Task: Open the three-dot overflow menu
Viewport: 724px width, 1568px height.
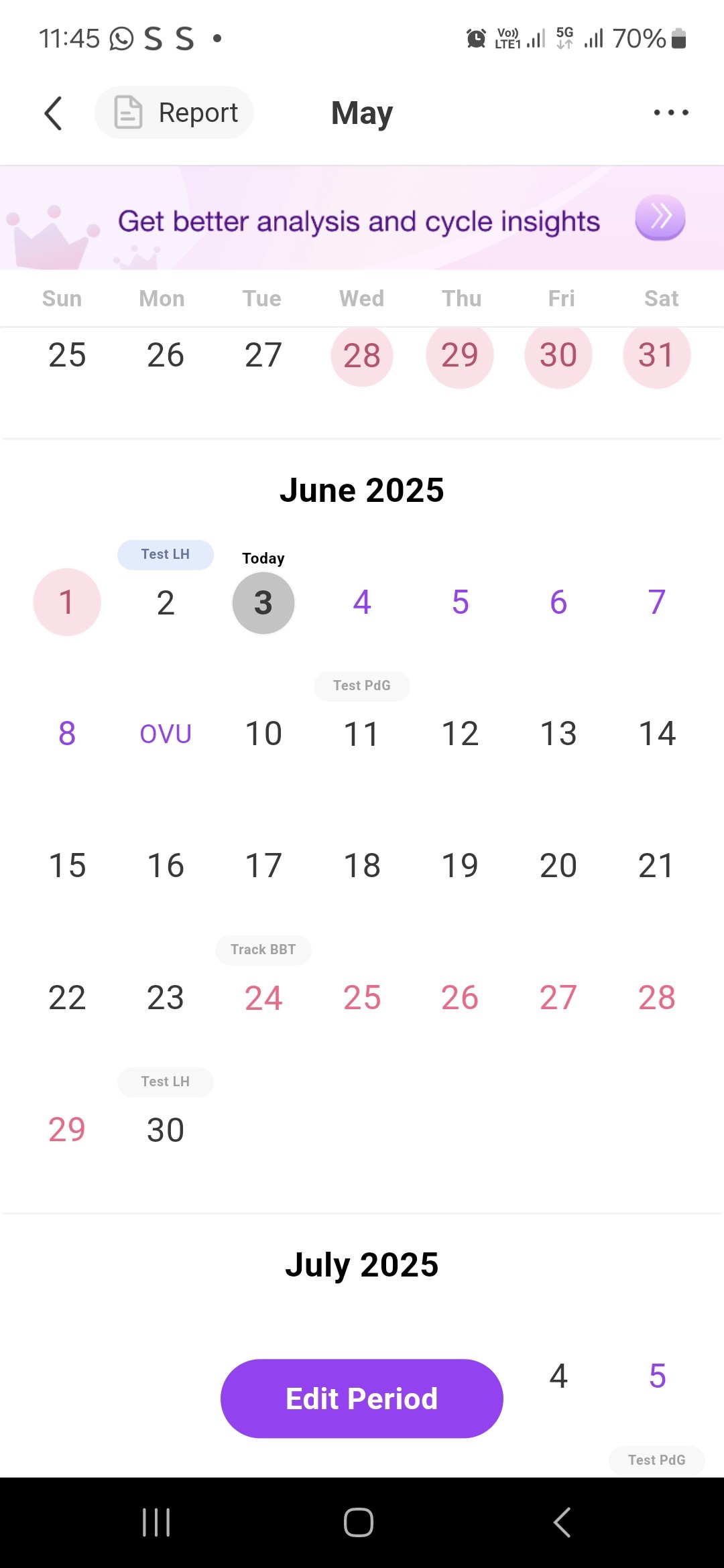Action: point(670,113)
